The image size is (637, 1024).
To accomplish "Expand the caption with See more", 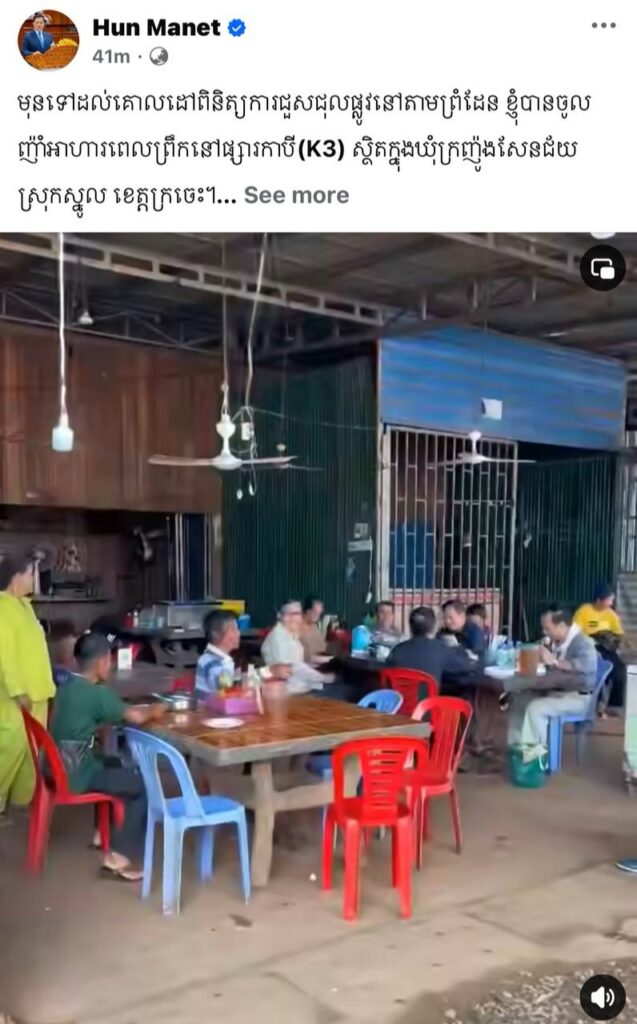I will coord(296,195).
